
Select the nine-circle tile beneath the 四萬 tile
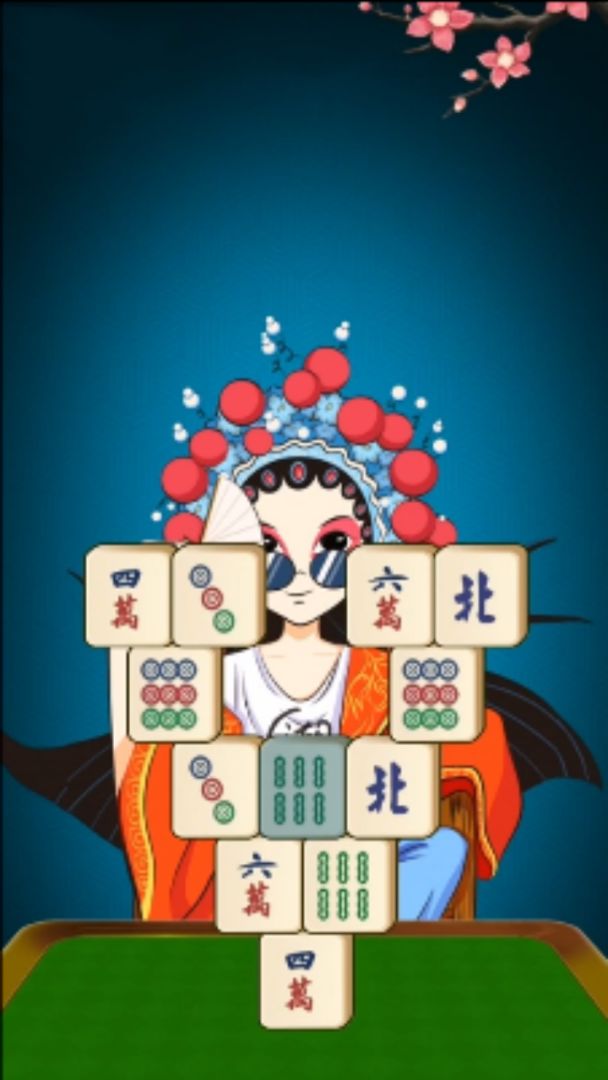tap(172, 693)
